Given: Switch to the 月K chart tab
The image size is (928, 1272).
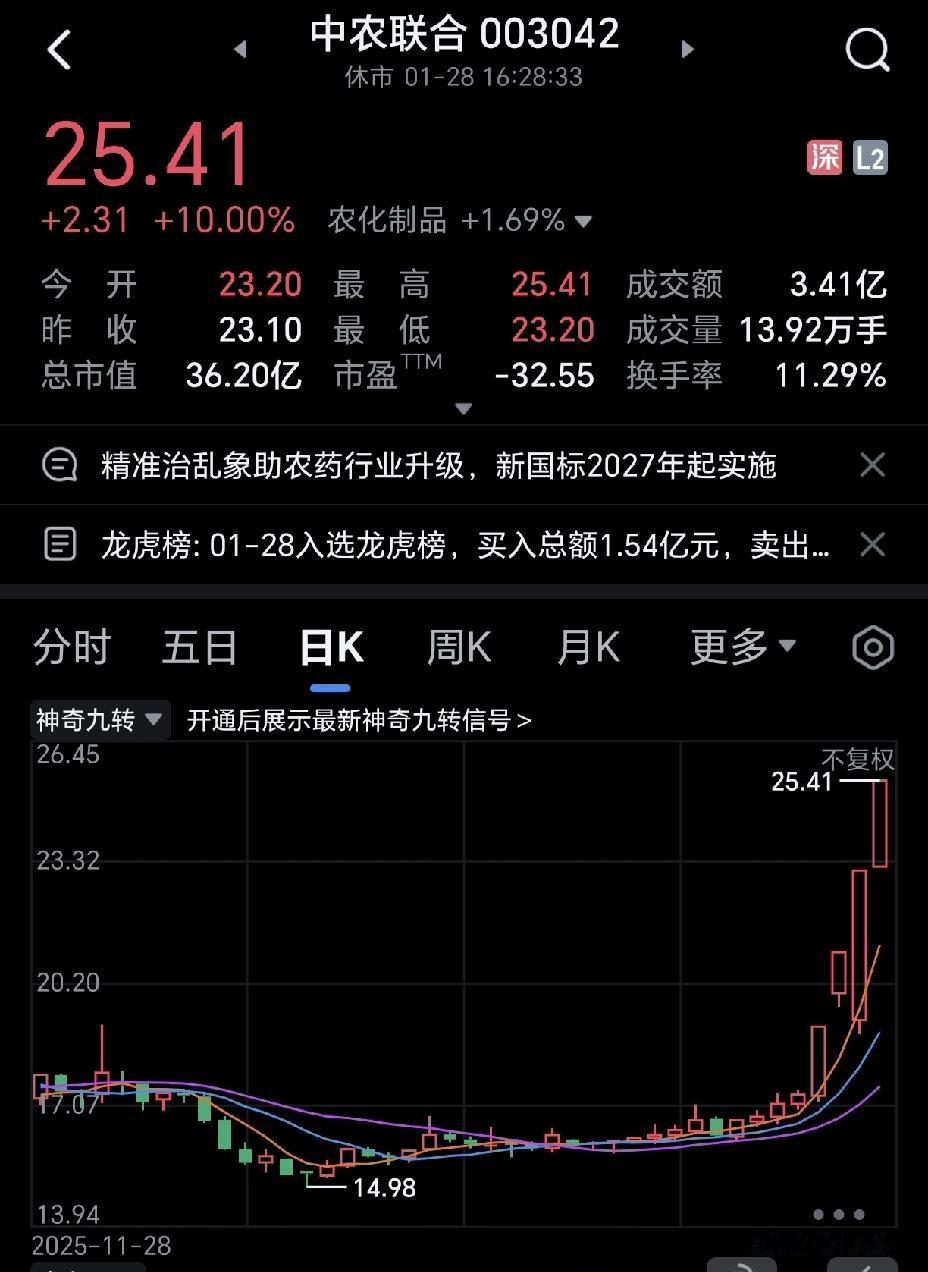Looking at the screenshot, I should (588, 648).
